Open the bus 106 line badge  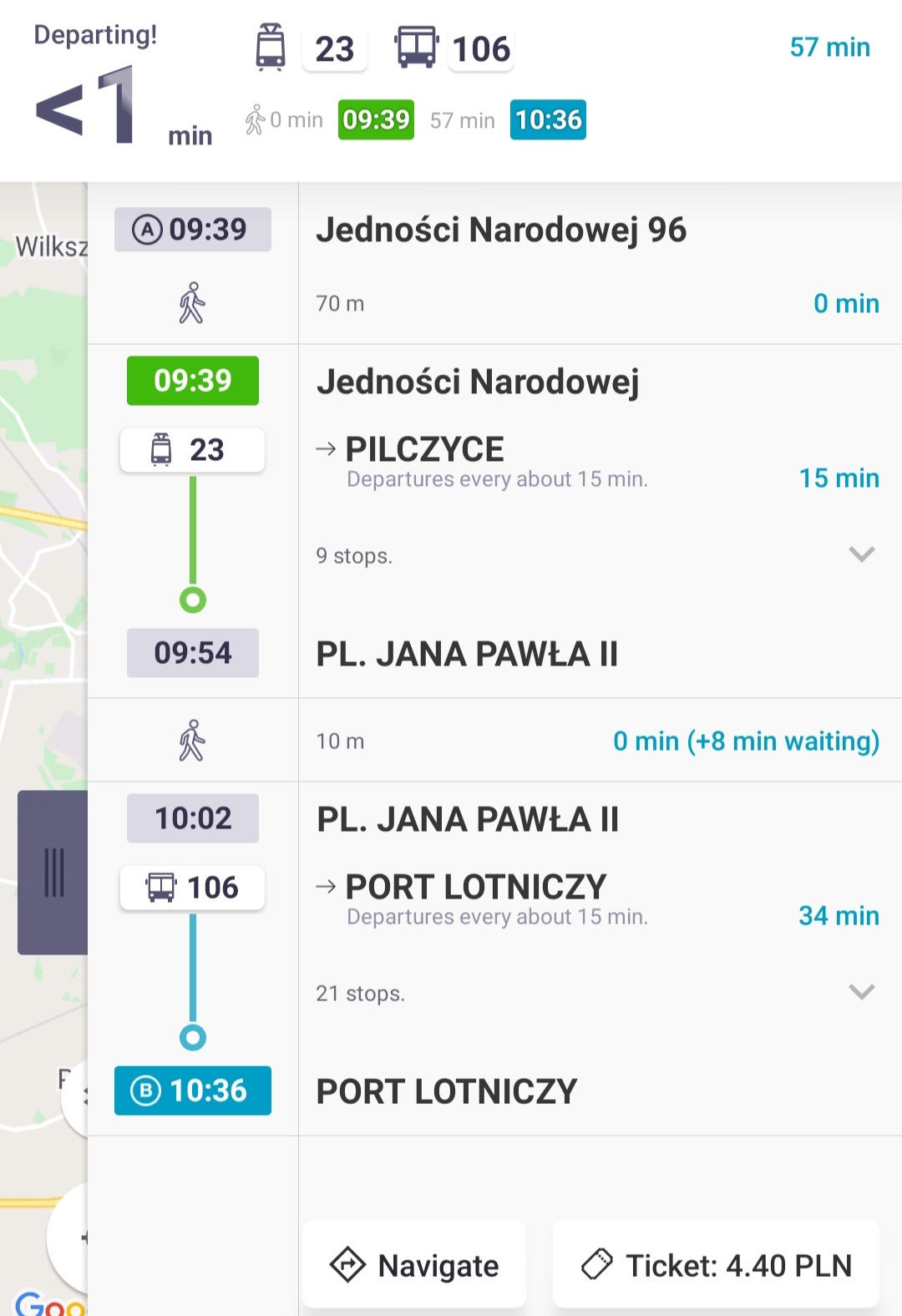pyautogui.click(x=192, y=888)
